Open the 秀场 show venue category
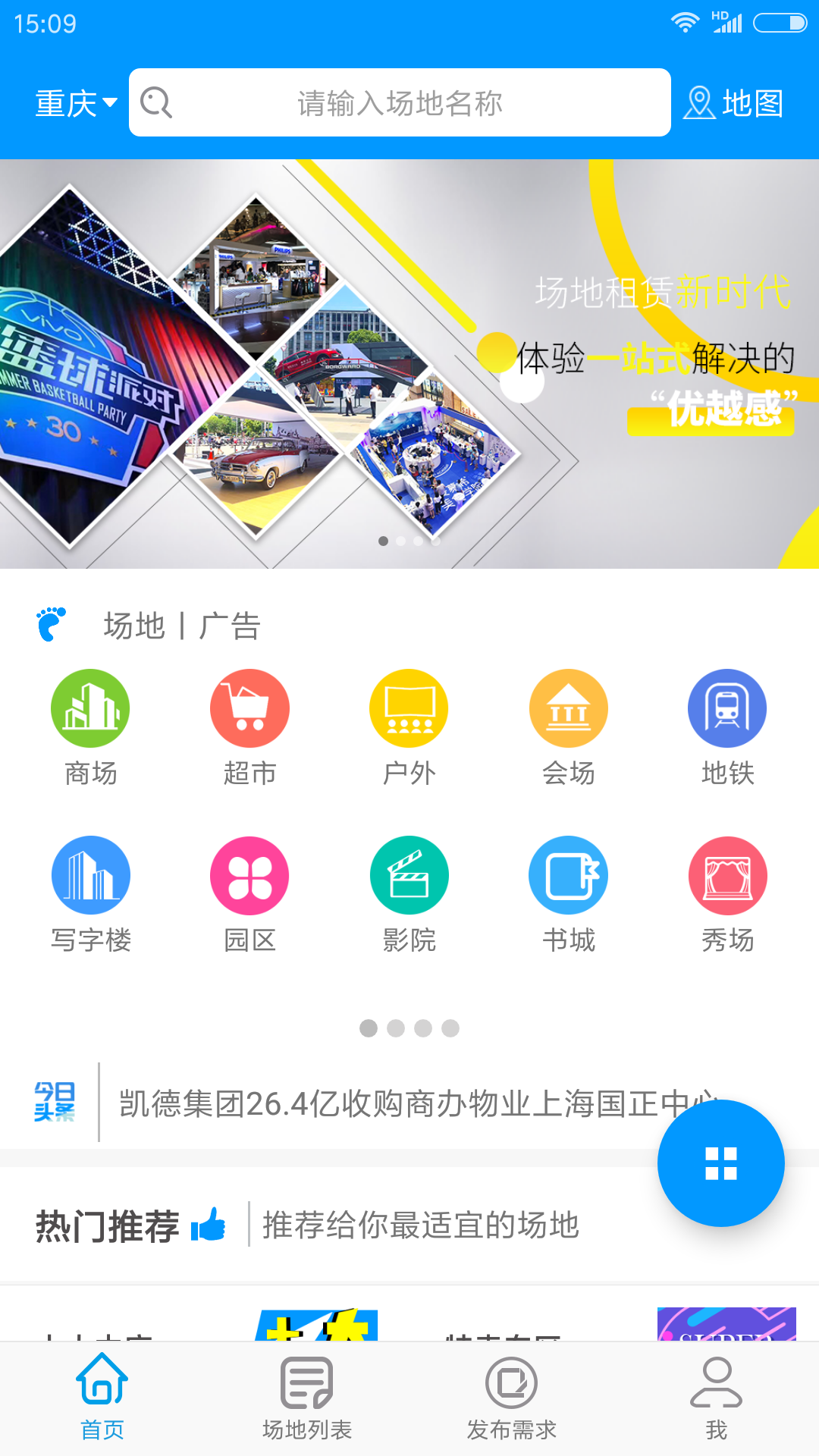Viewport: 819px width, 1456px height. (x=727, y=875)
